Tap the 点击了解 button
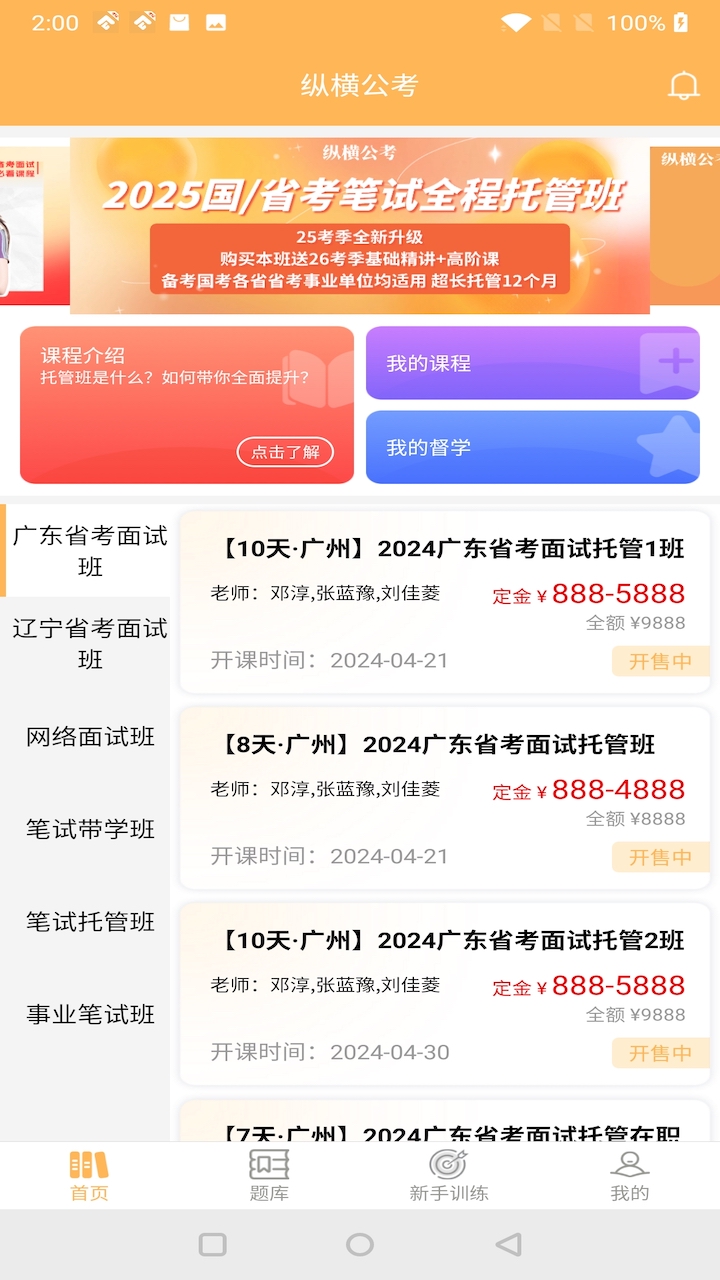Viewport: 720px width, 1280px height. point(287,452)
